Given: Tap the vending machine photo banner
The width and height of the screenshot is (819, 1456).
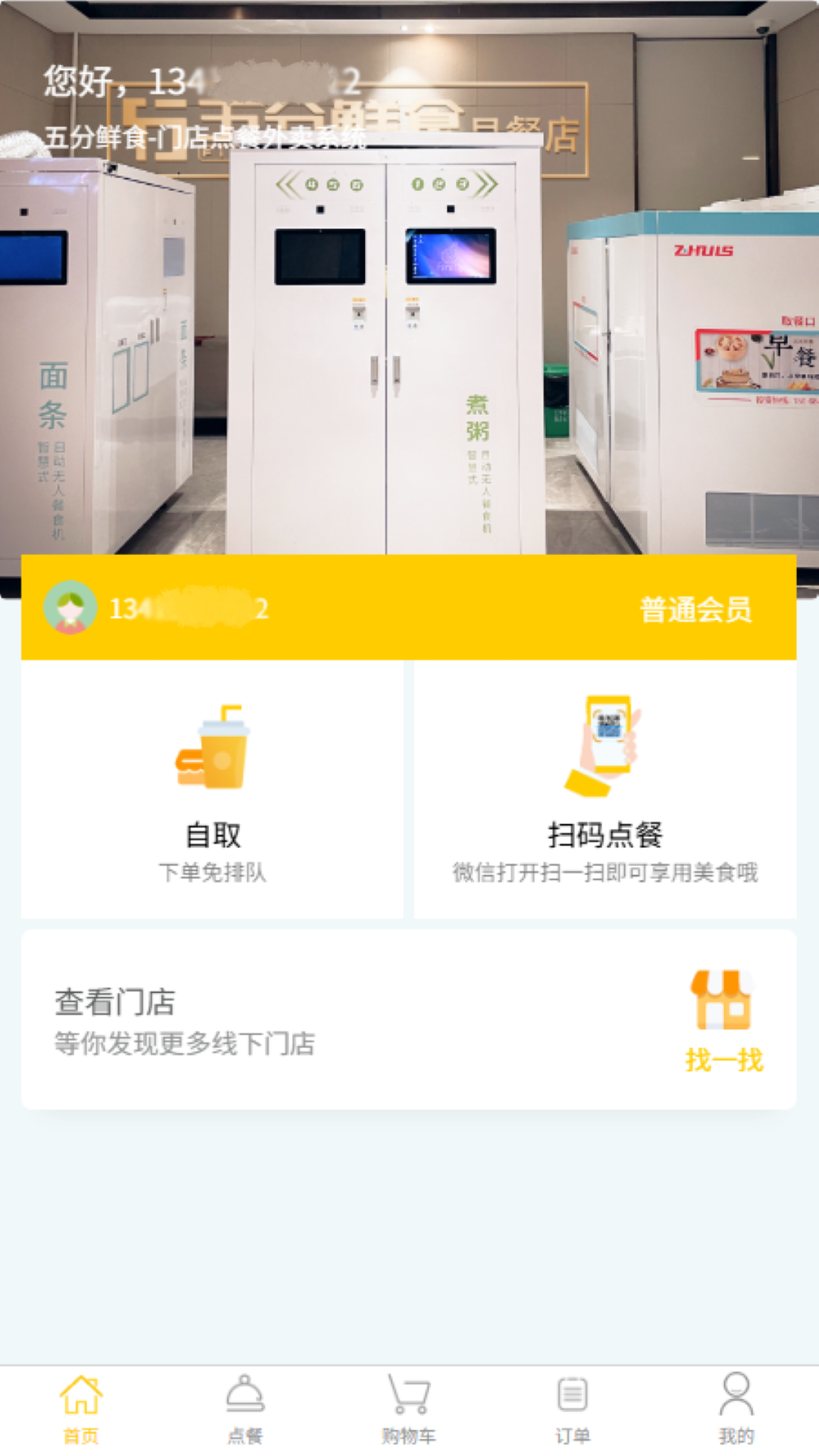Looking at the screenshot, I should [409, 303].
